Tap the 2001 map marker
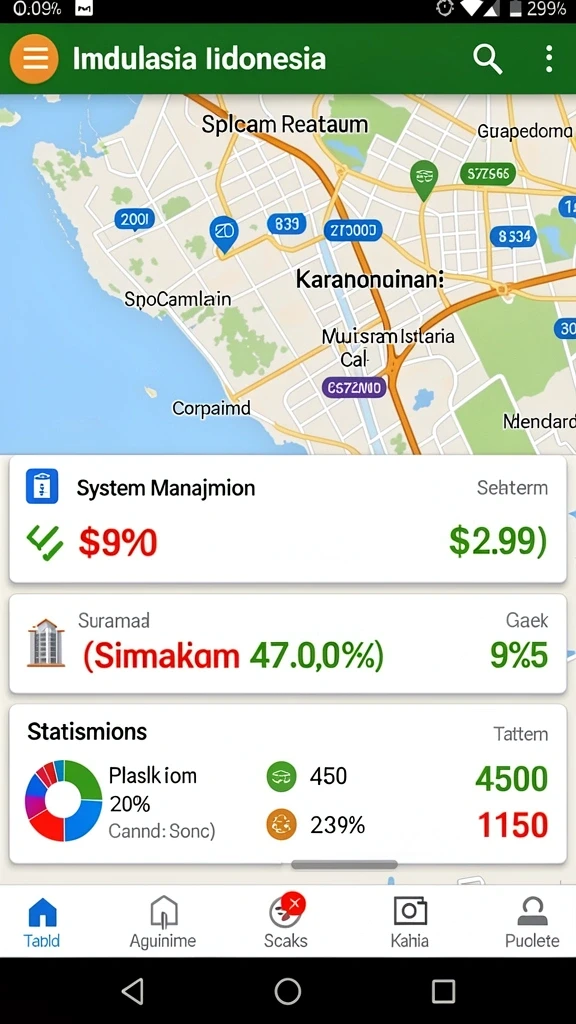Viewport: 576px width, 1024px height. pyautogui.click(x=135, y=220)
